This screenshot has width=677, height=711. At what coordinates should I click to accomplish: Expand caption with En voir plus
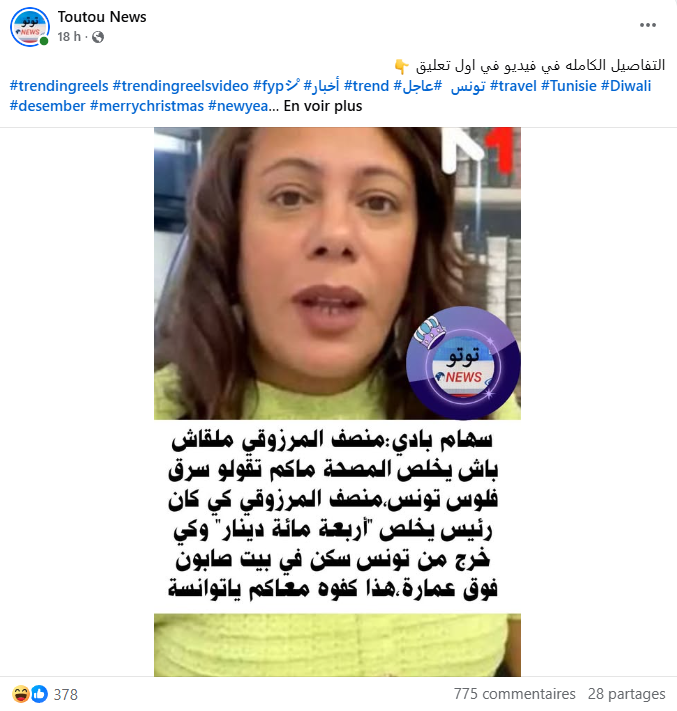click(x=323, y=106)
